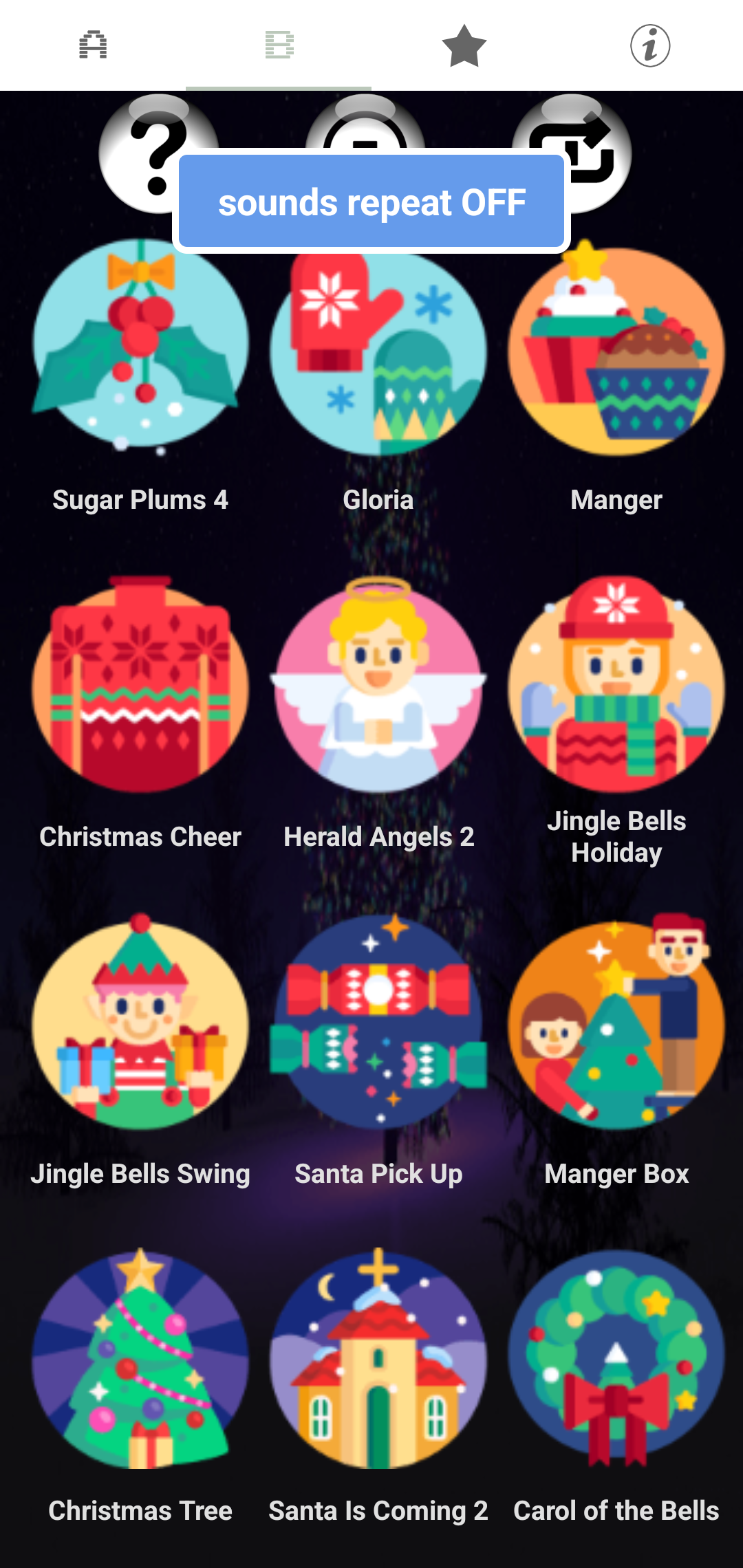Select the B tab at the top

[278, 44]
